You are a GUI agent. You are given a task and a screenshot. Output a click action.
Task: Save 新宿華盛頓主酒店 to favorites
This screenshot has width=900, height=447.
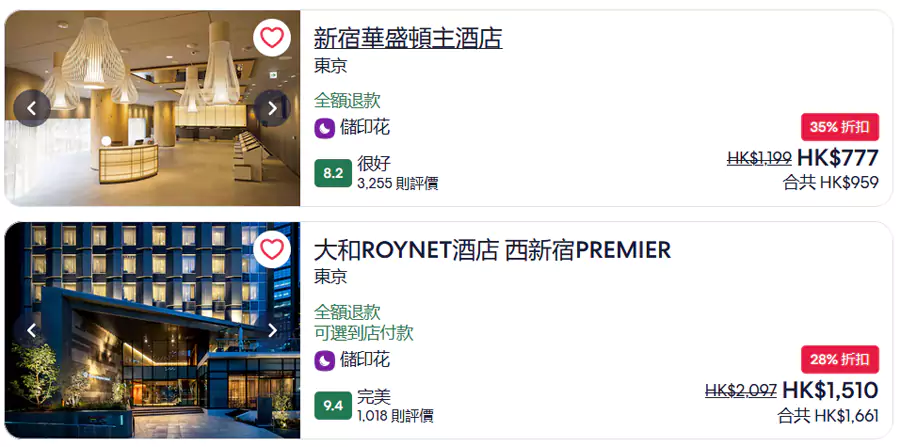click(x=272, y=38)
